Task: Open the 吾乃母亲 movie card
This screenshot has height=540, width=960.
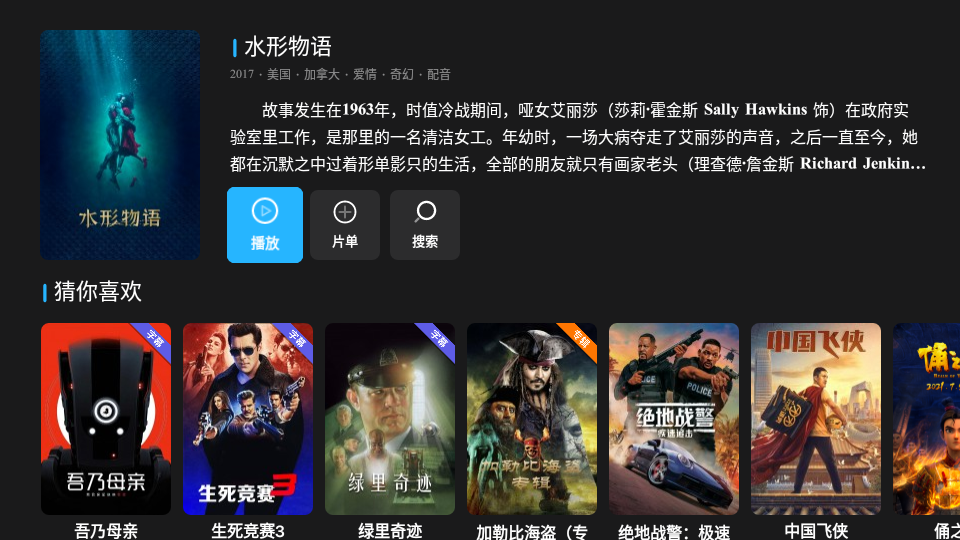Action: tap(106, 419)
